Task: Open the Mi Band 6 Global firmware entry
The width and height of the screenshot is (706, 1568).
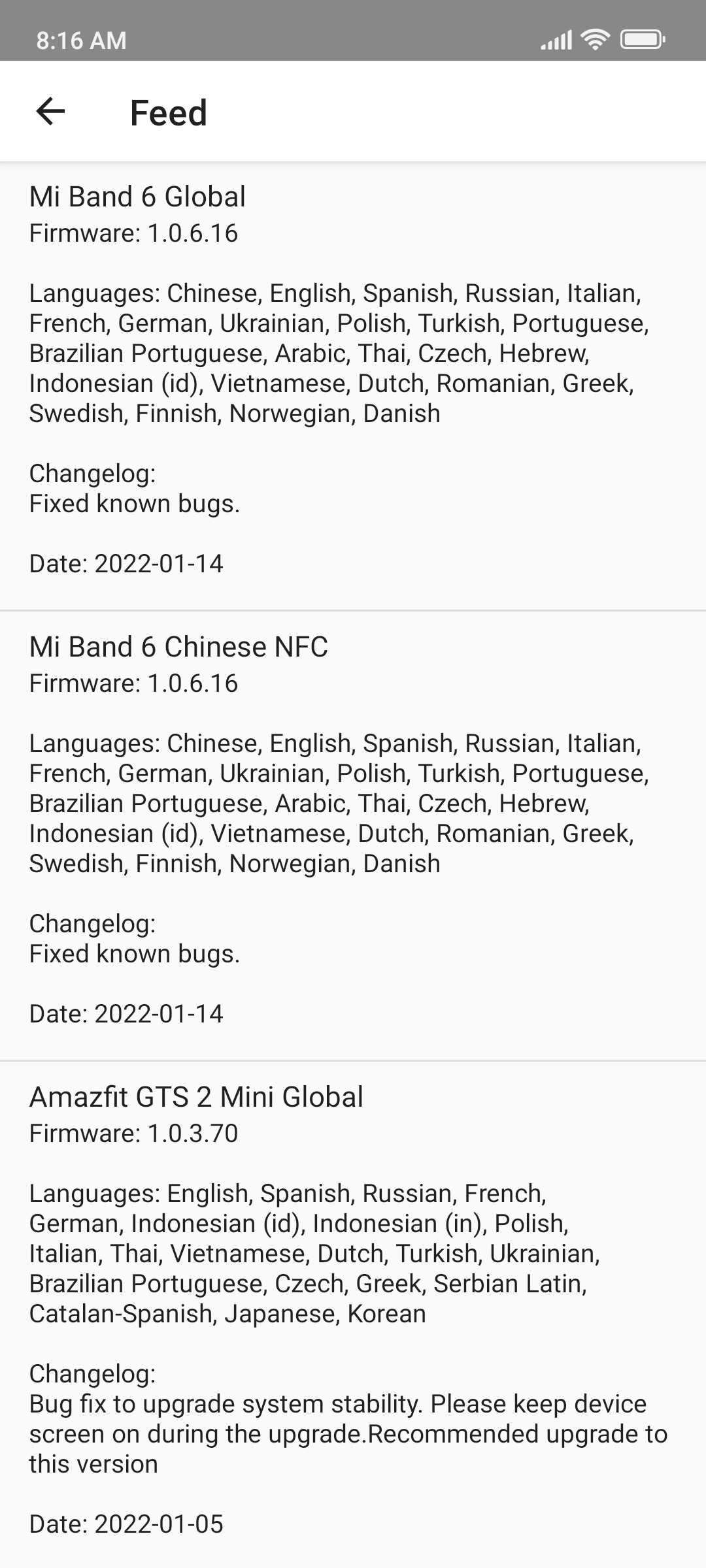Action: pyautogui.click(x=353, y=385)
